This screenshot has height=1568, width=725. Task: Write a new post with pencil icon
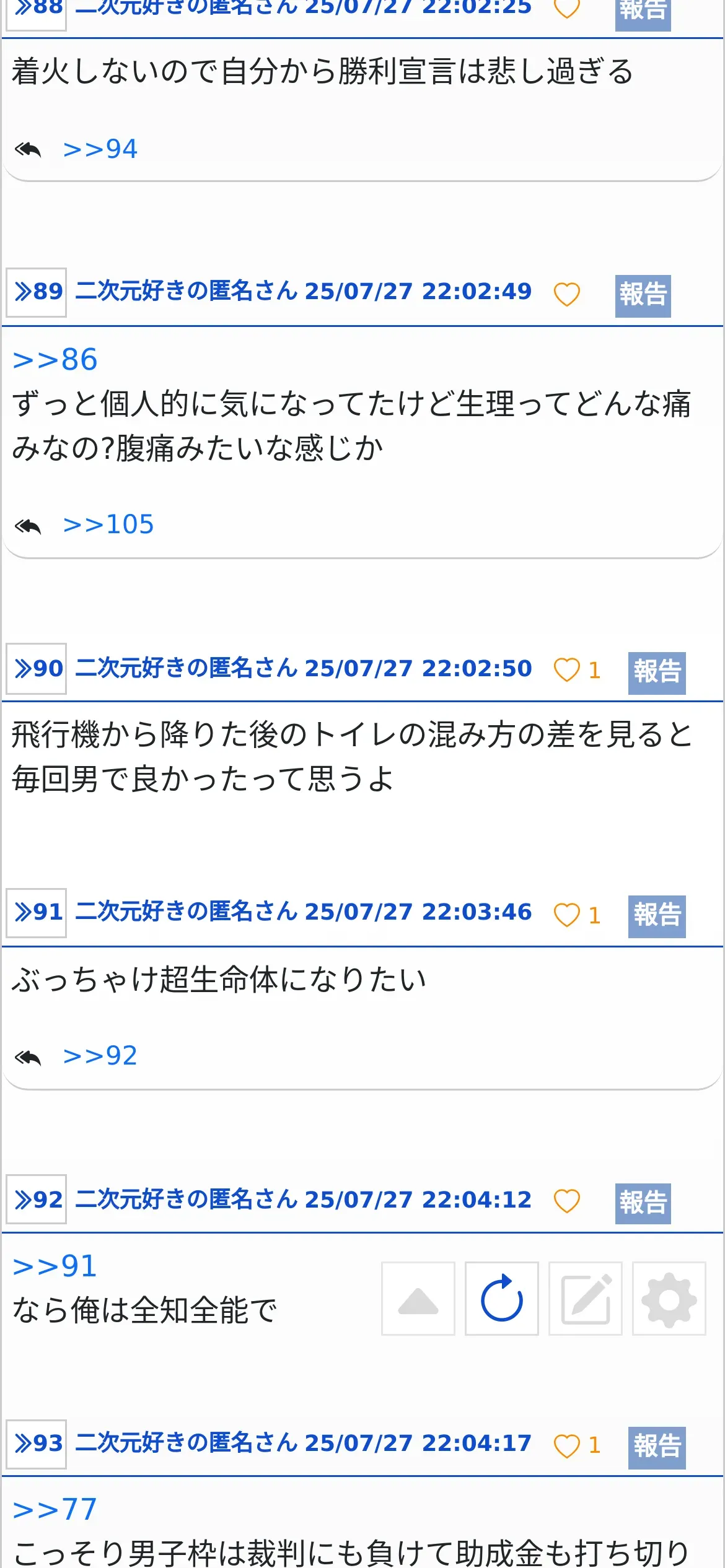586,1299
